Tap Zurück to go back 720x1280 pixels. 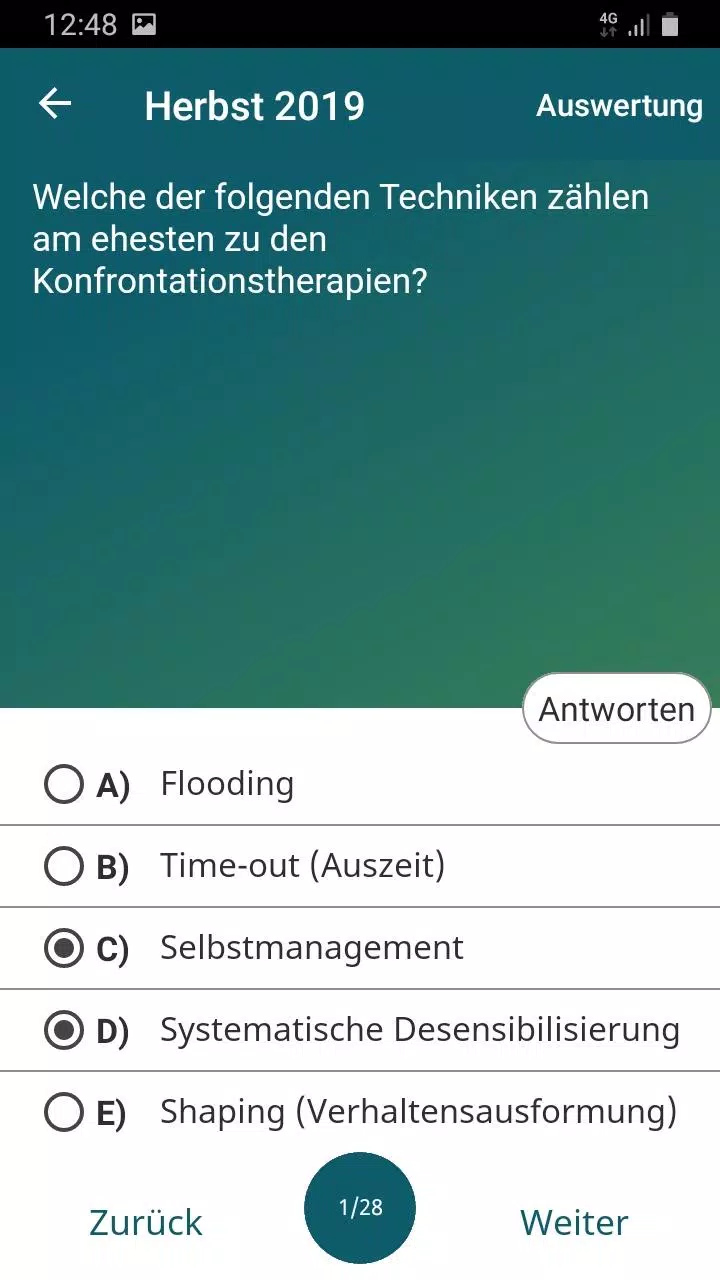tap(146, 1222)
